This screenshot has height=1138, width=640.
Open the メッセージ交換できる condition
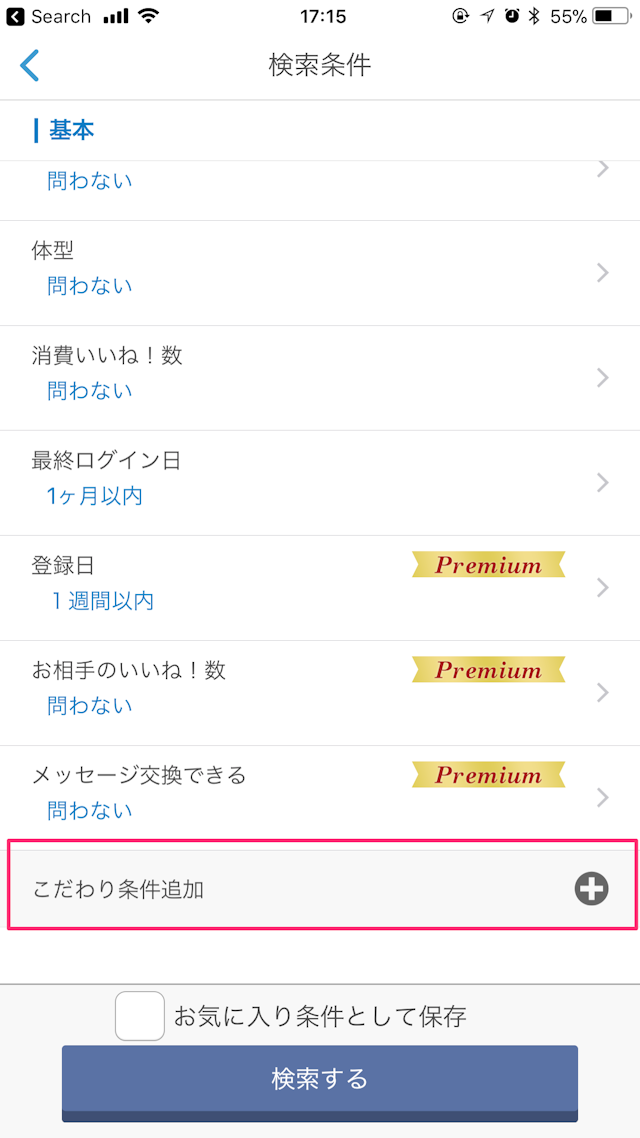pos(320,797)
